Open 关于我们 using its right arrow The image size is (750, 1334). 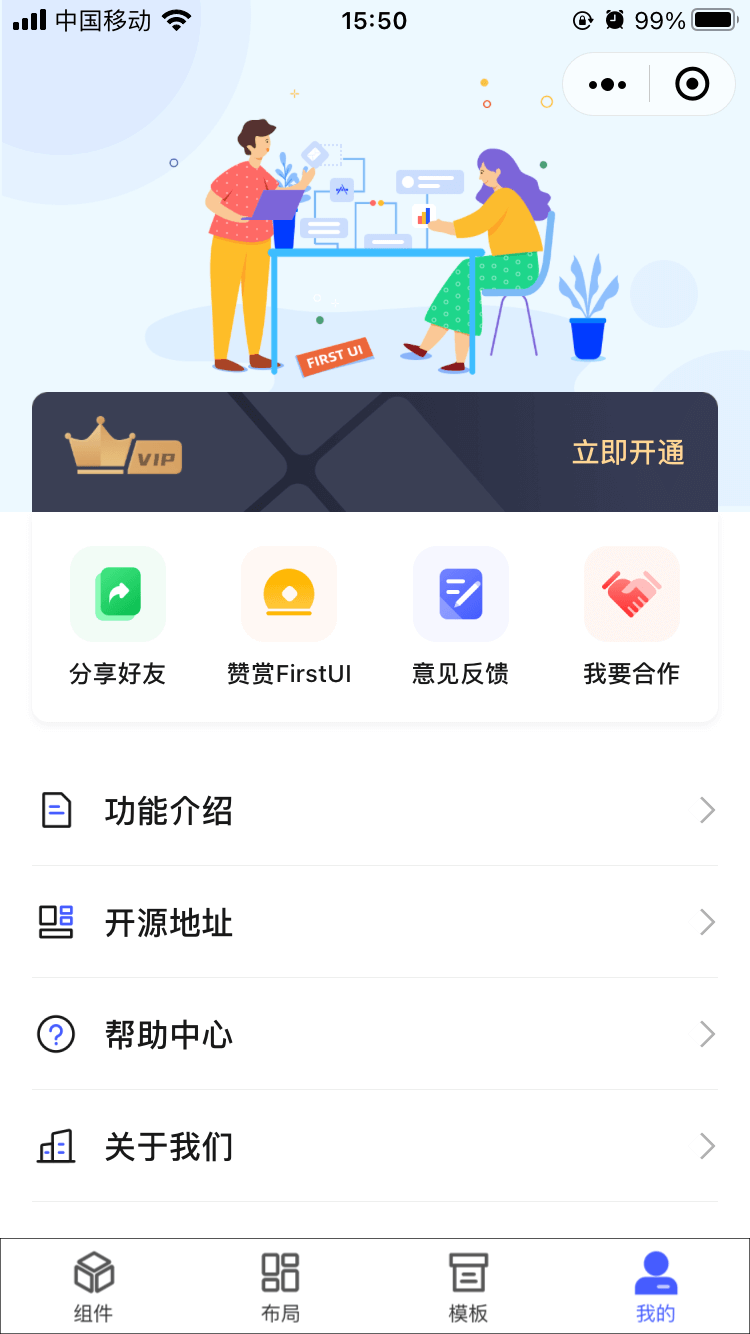pyautogui.click(x=707, y=1147)
